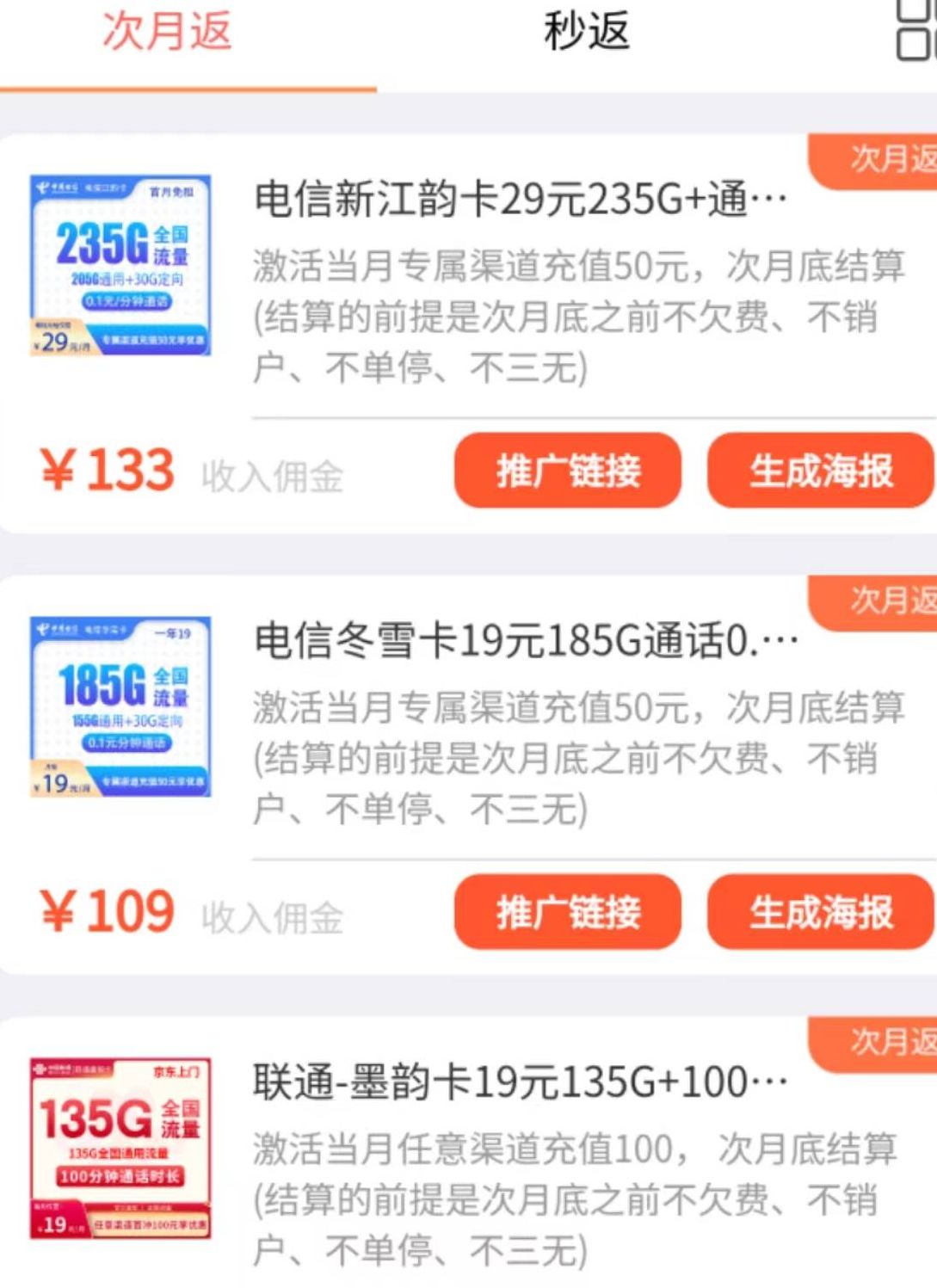937x1288 pixels.
Task: Get 推广链接 for 电信冬雪卡
Action: (x=568, y=912)
